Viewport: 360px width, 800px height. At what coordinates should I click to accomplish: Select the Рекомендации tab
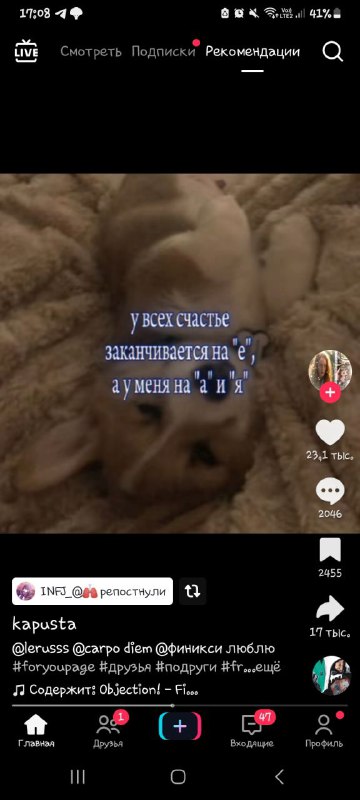tap(252, 52)
